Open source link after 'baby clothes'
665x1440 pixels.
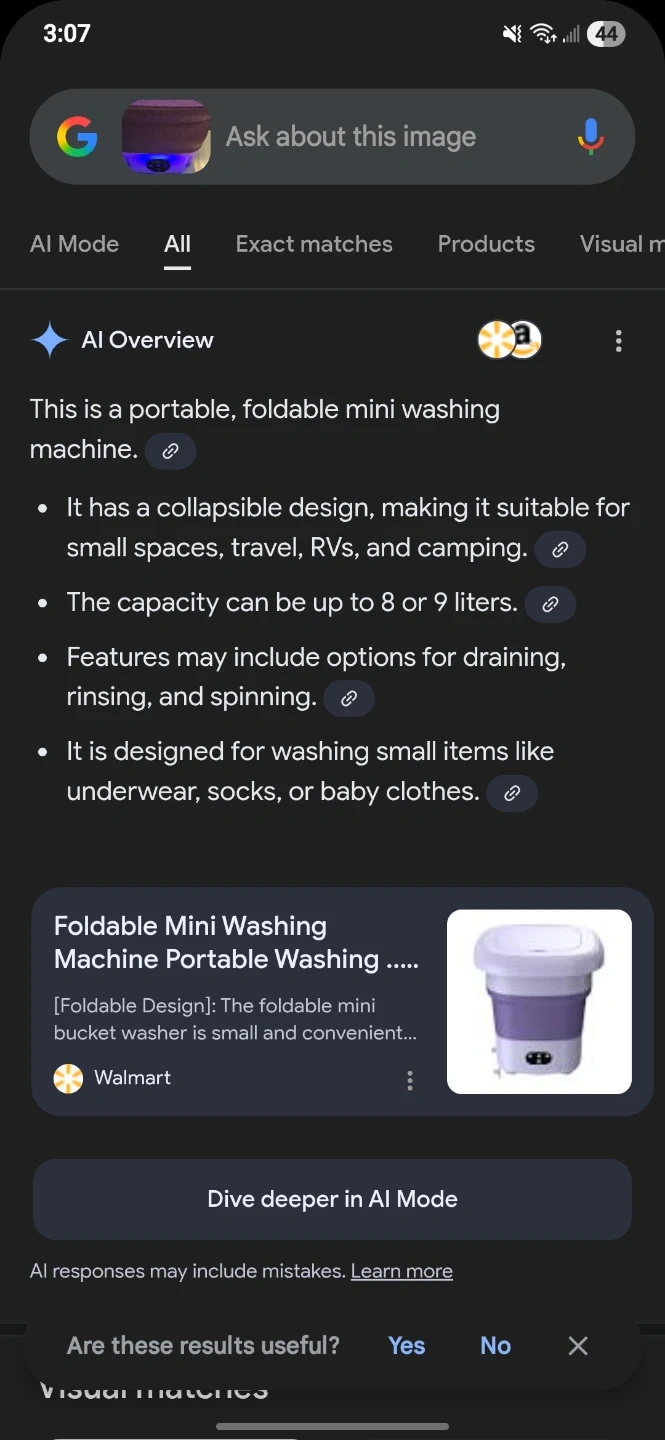pos(512,793)
